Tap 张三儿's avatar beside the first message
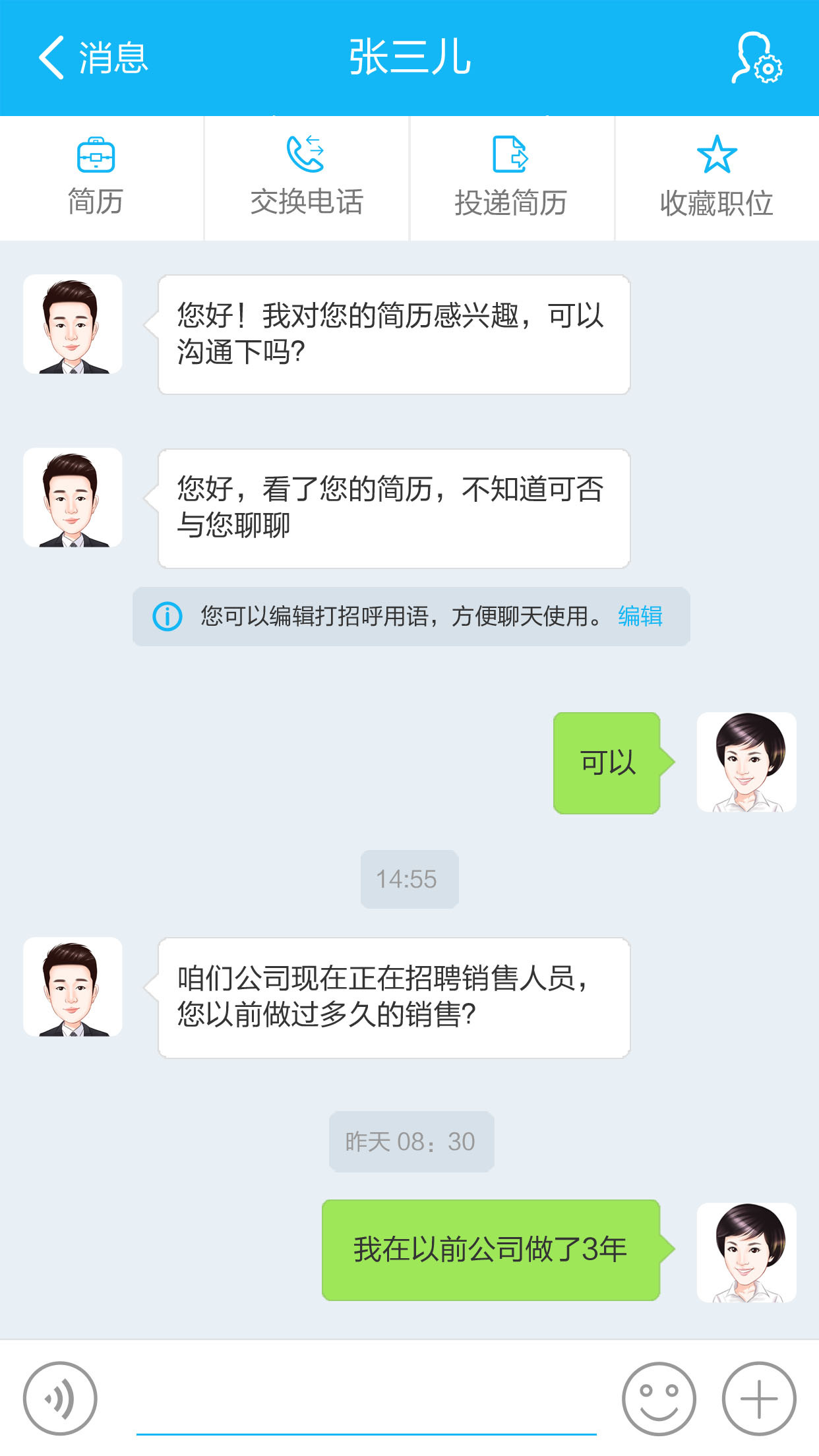 [73, 324]
